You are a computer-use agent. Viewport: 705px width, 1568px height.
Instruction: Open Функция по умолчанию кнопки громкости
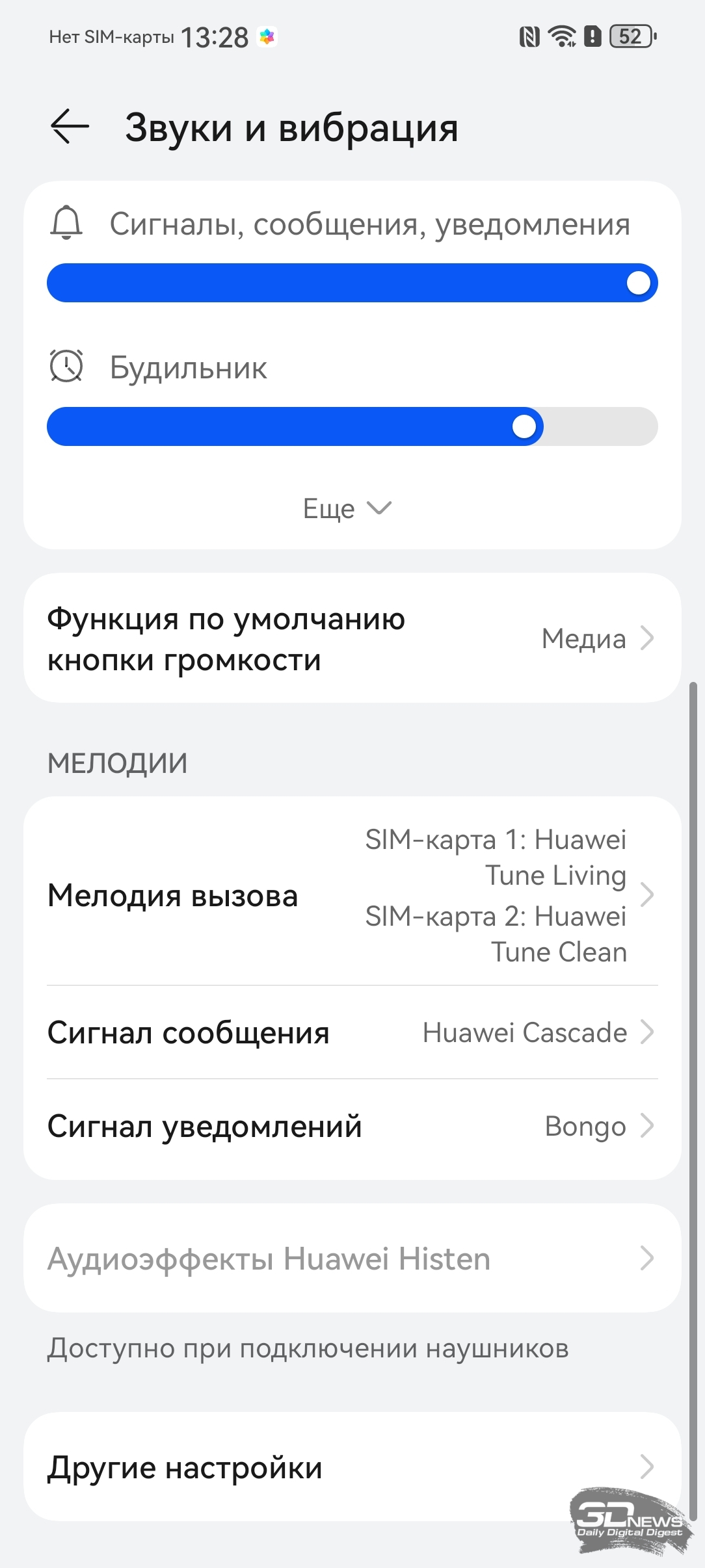pos(352,638)
